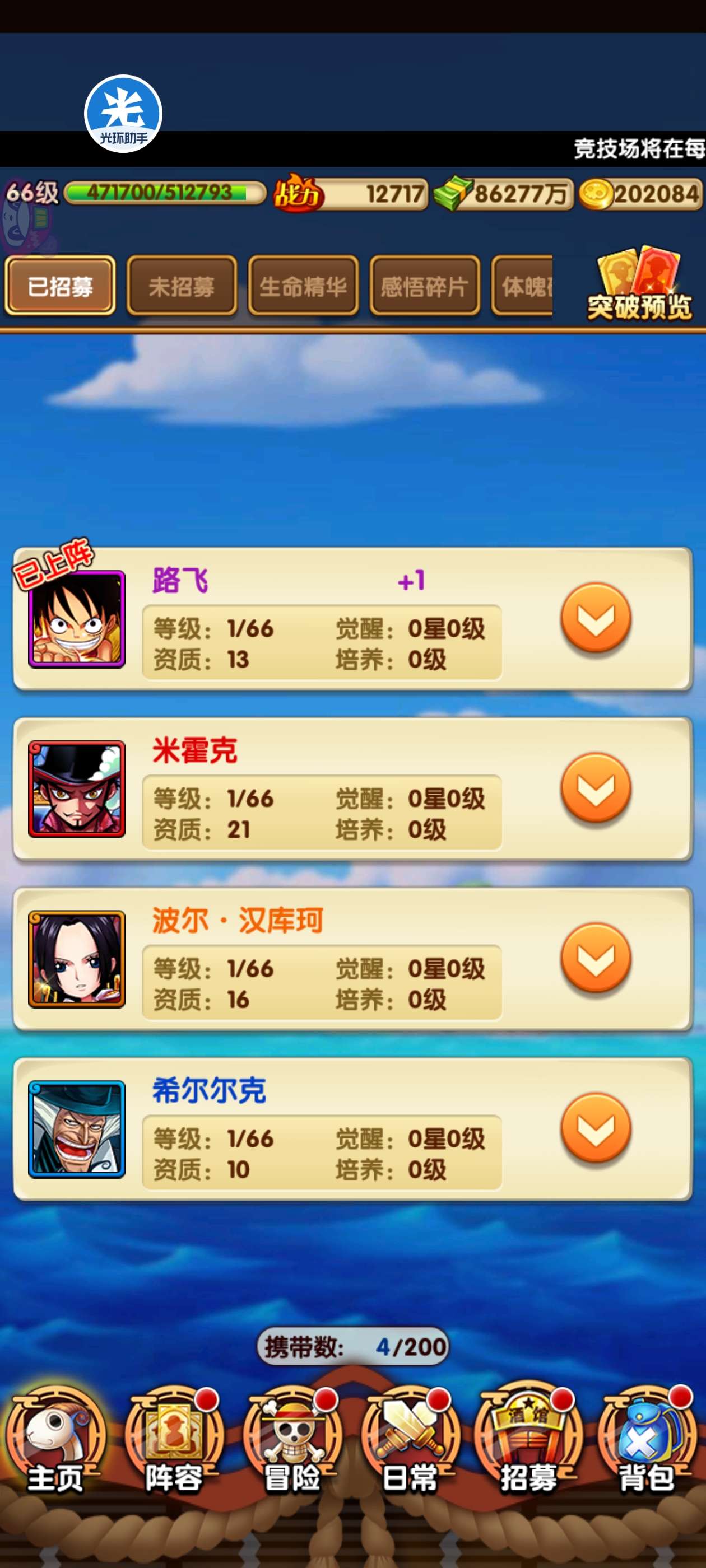
Task: Open the 阵容 lineup screen
Action: click(174, 1443)
